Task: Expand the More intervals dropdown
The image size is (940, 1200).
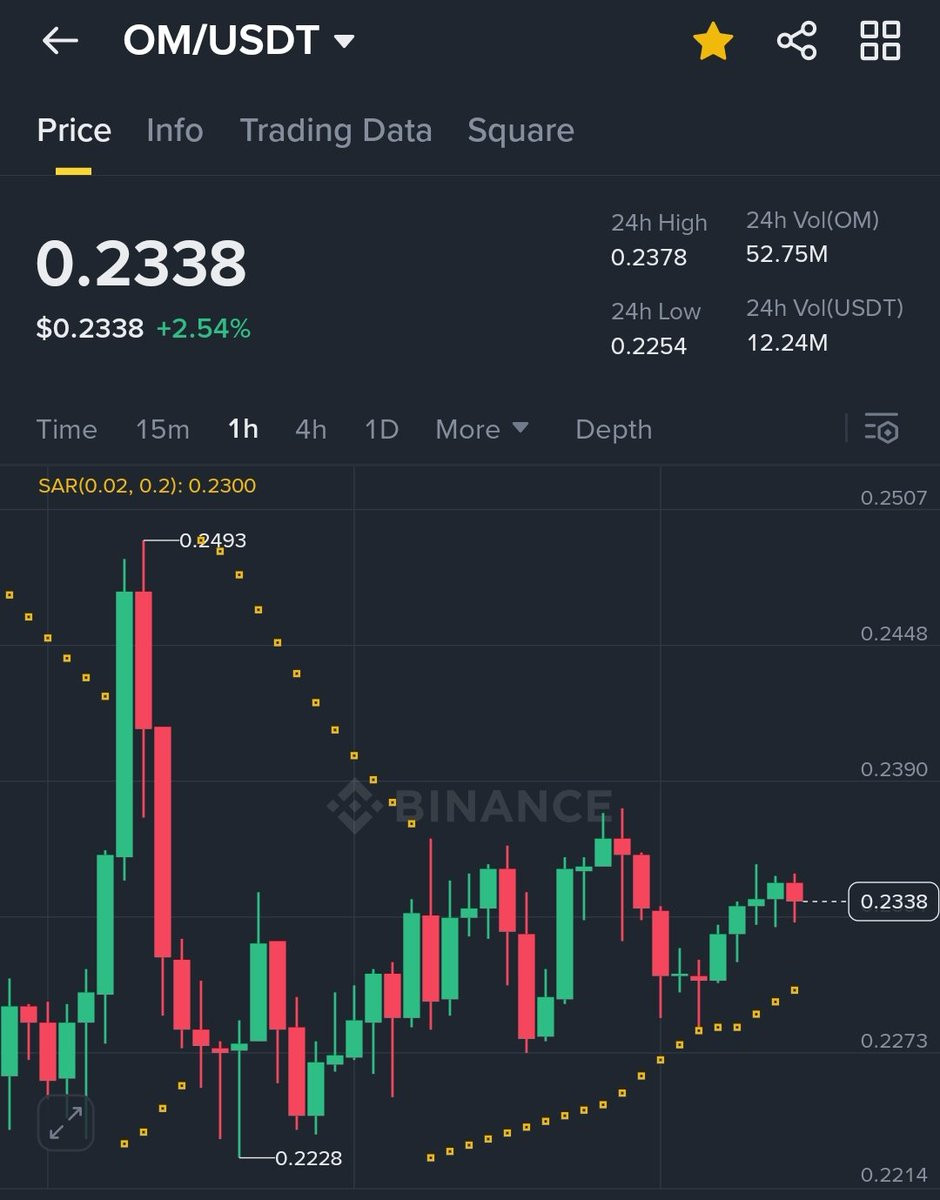Action: point(482,429)
